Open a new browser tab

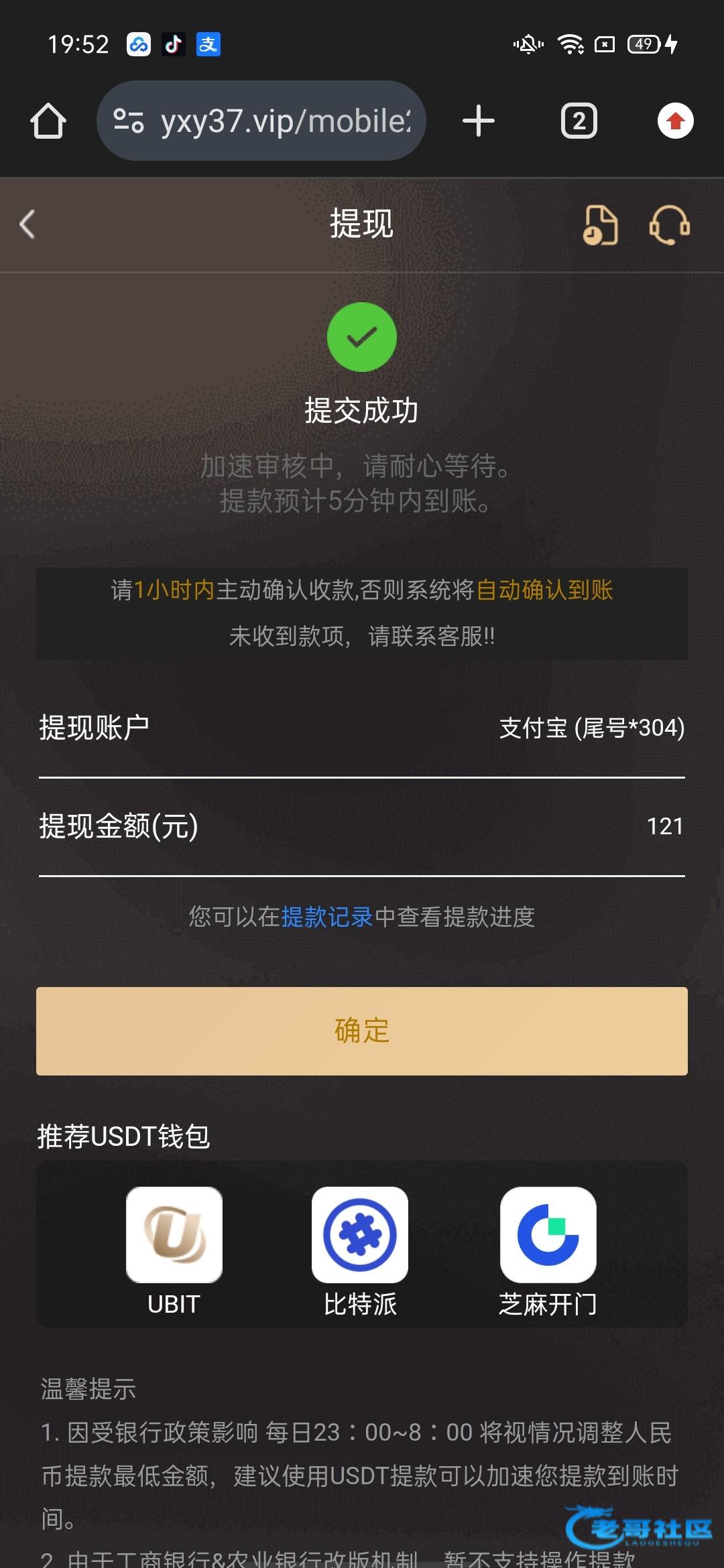pos(479,121)
